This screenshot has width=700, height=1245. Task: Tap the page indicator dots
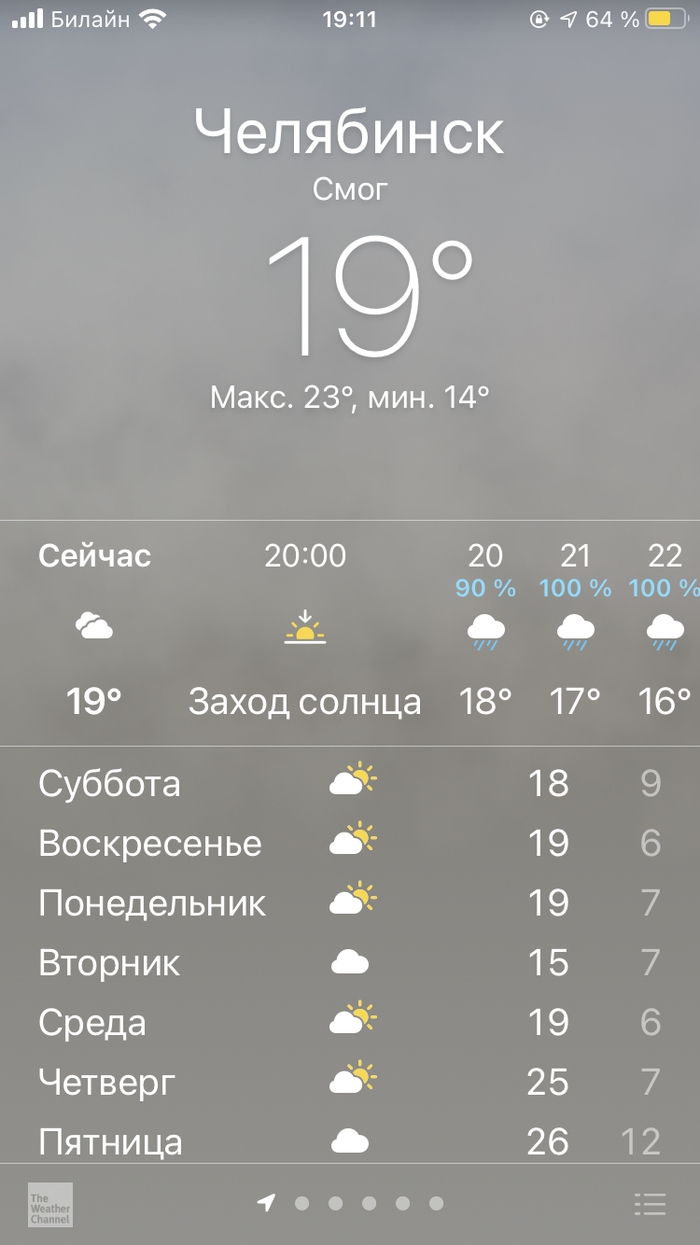click(x=352, y=1203)
